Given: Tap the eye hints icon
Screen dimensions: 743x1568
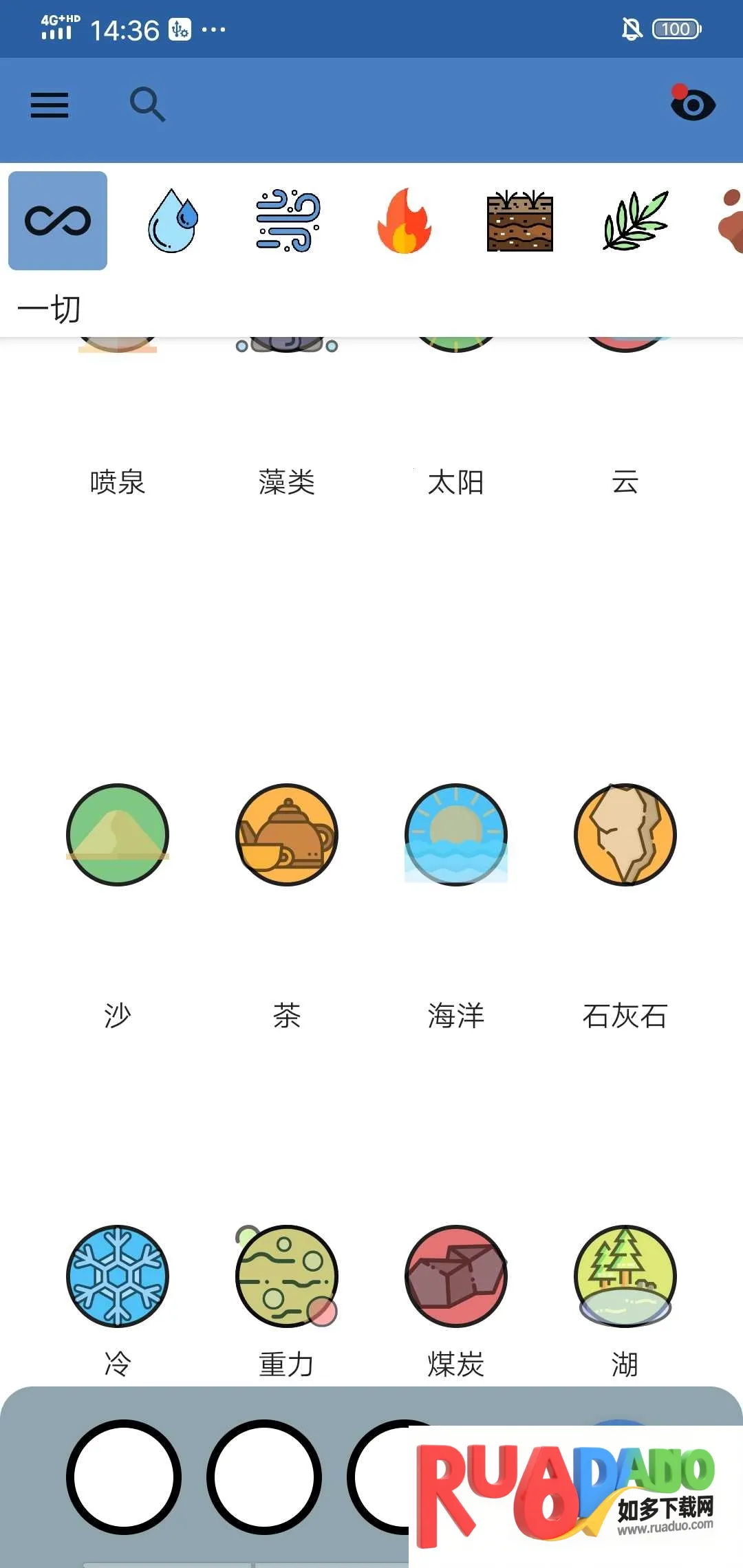Looking at the screenshot, I should coord(693,104).
